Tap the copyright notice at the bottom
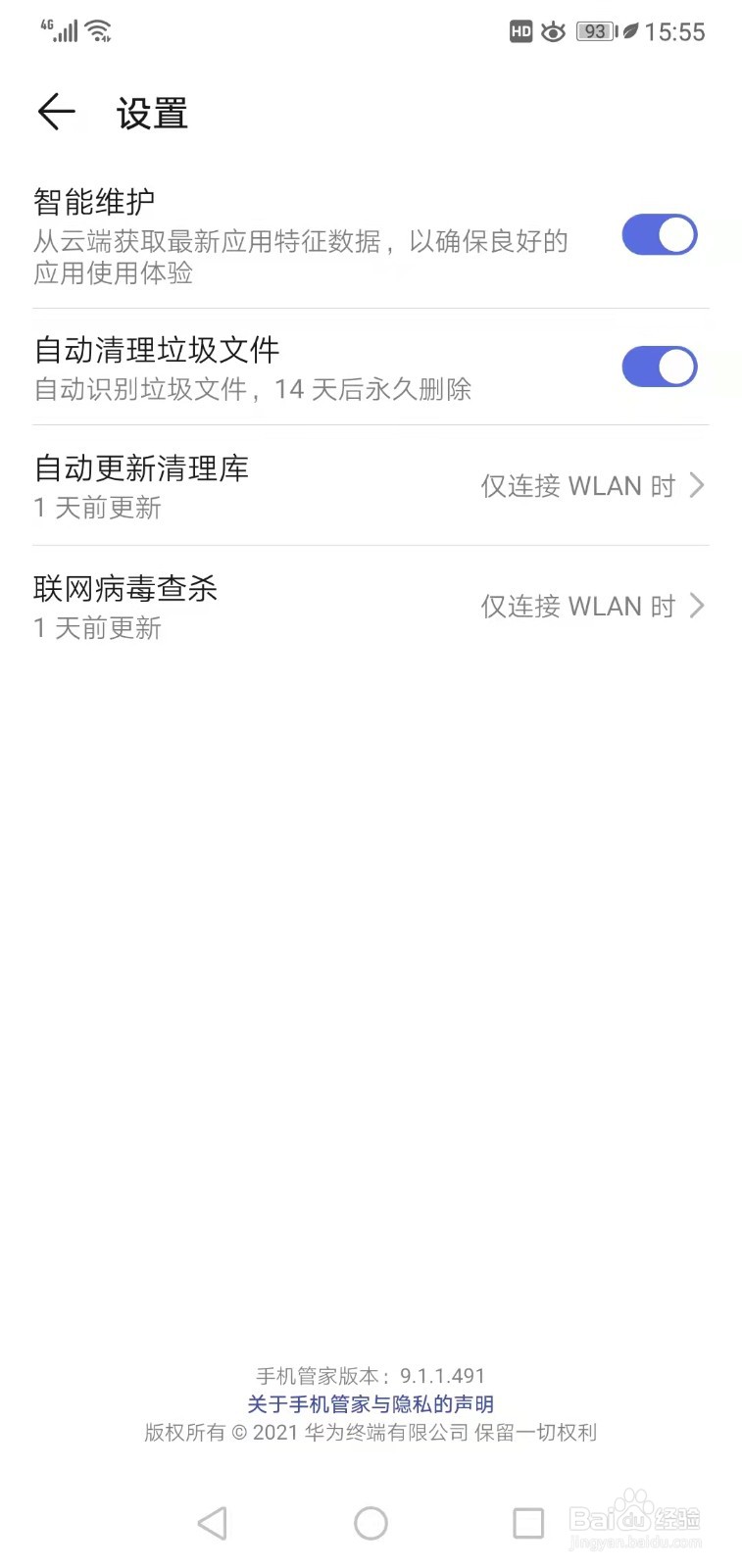This screenshot has height=1568, width=742. pos(371,1432)
